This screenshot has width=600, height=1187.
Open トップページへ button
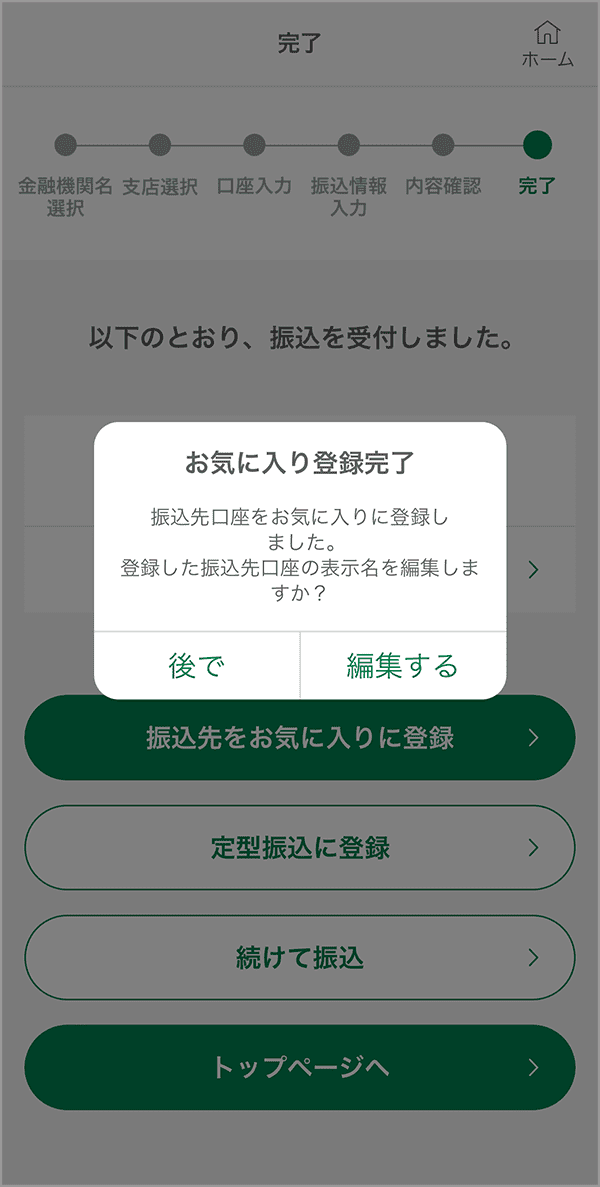(x=300, y=1067)
